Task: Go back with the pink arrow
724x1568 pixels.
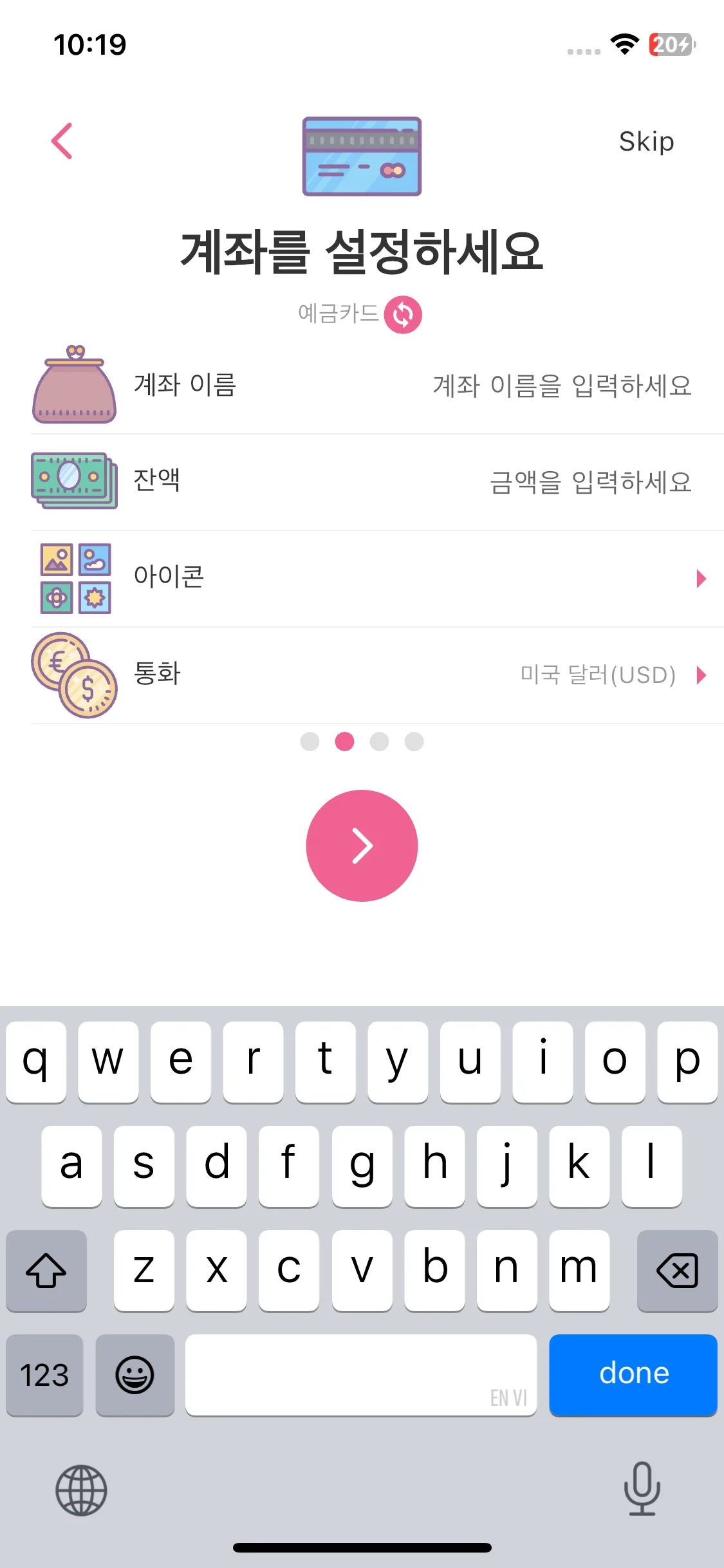Action: pos(62,141)
